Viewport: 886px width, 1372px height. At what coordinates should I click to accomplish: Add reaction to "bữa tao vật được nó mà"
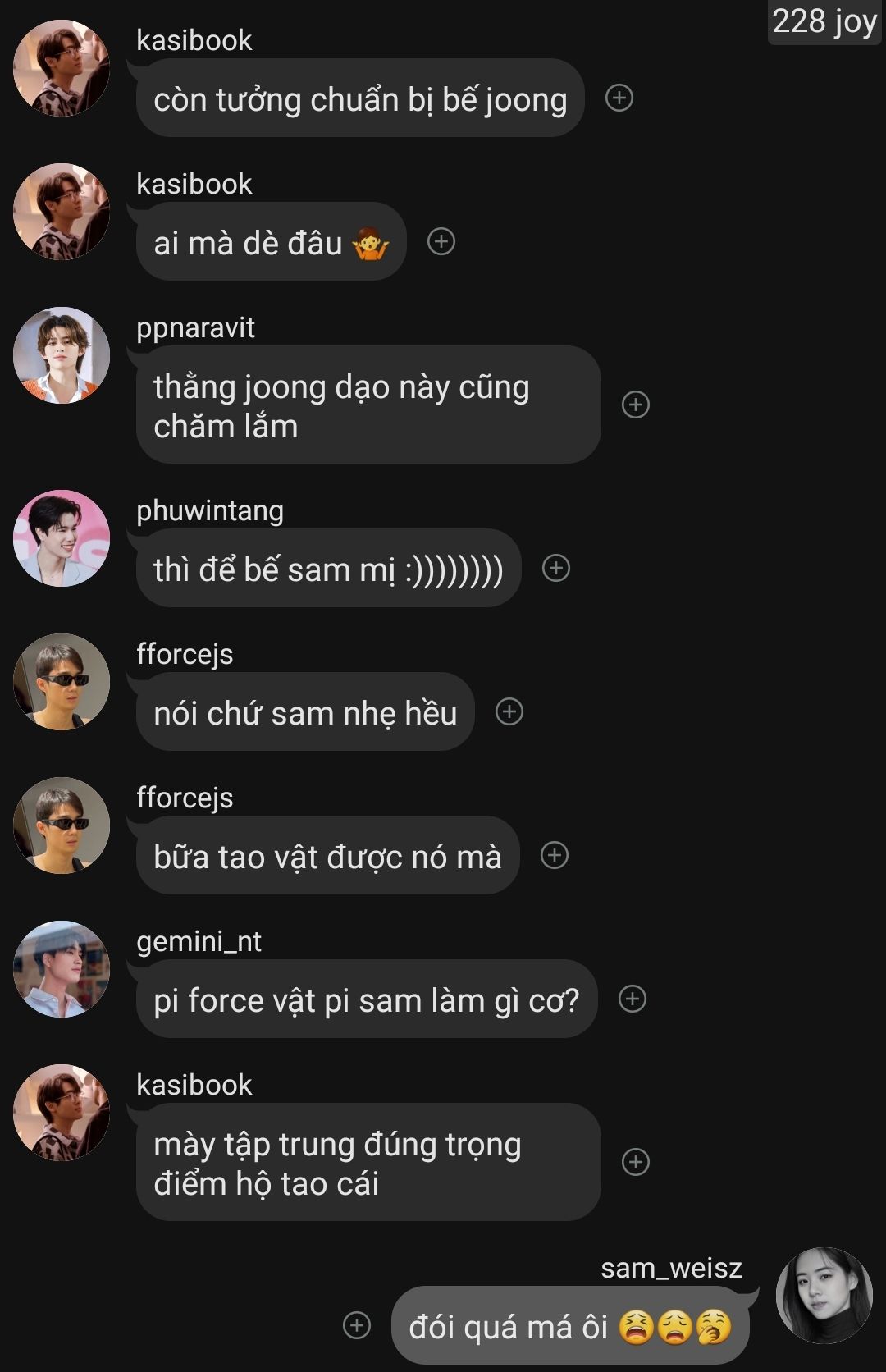tap(555, 855)
